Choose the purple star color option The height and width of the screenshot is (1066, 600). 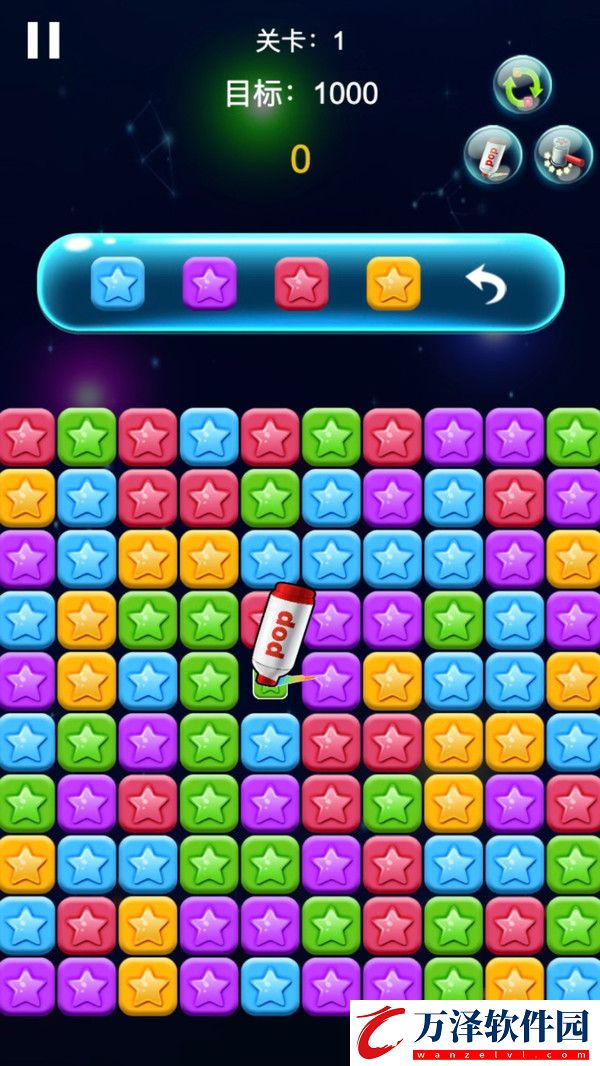[x=210, y=283]
